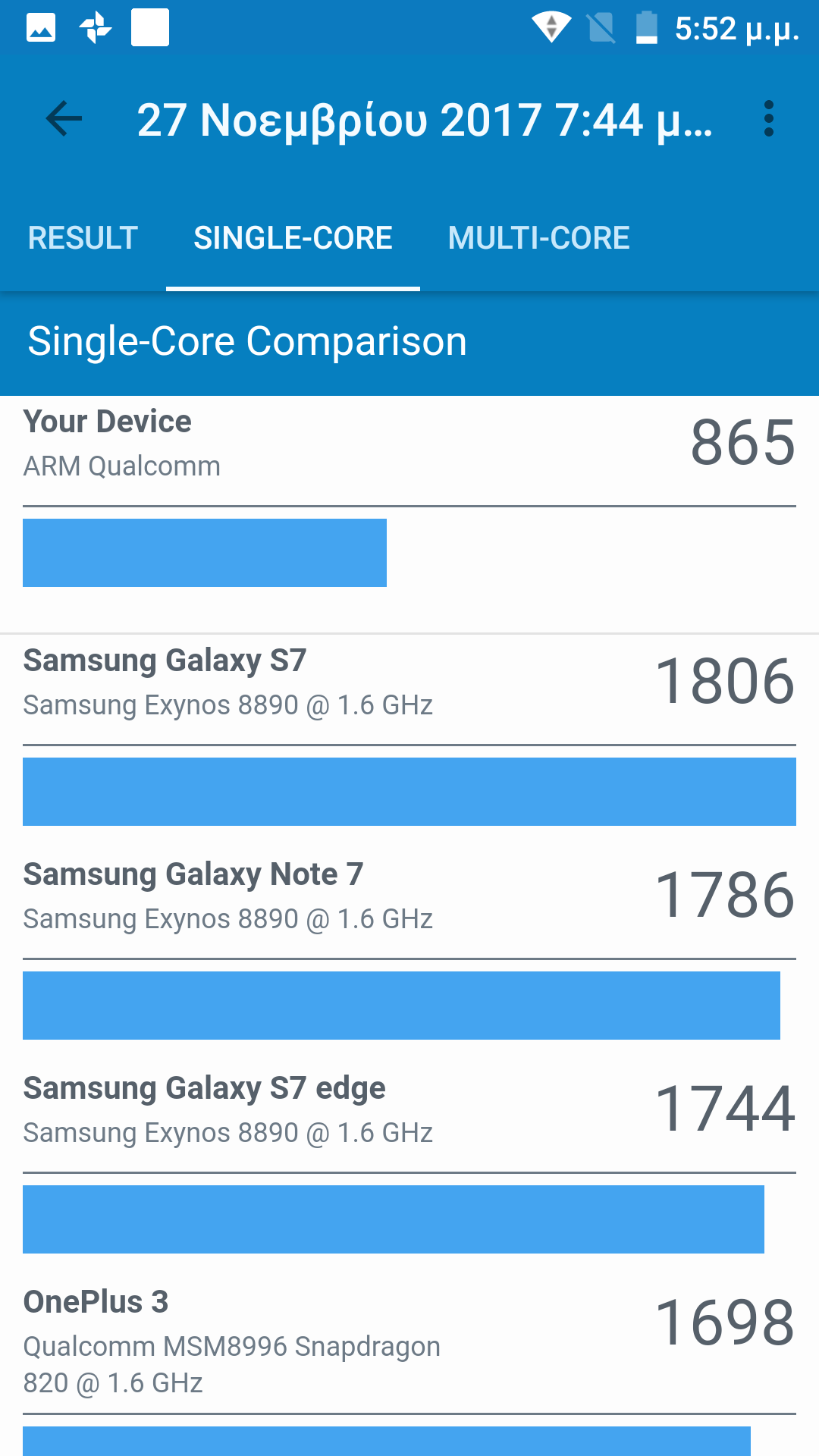Switch to the Result tab
The height and width of the screenshot is (1456, 819).
pyautogui.click(x=83, y=238)
